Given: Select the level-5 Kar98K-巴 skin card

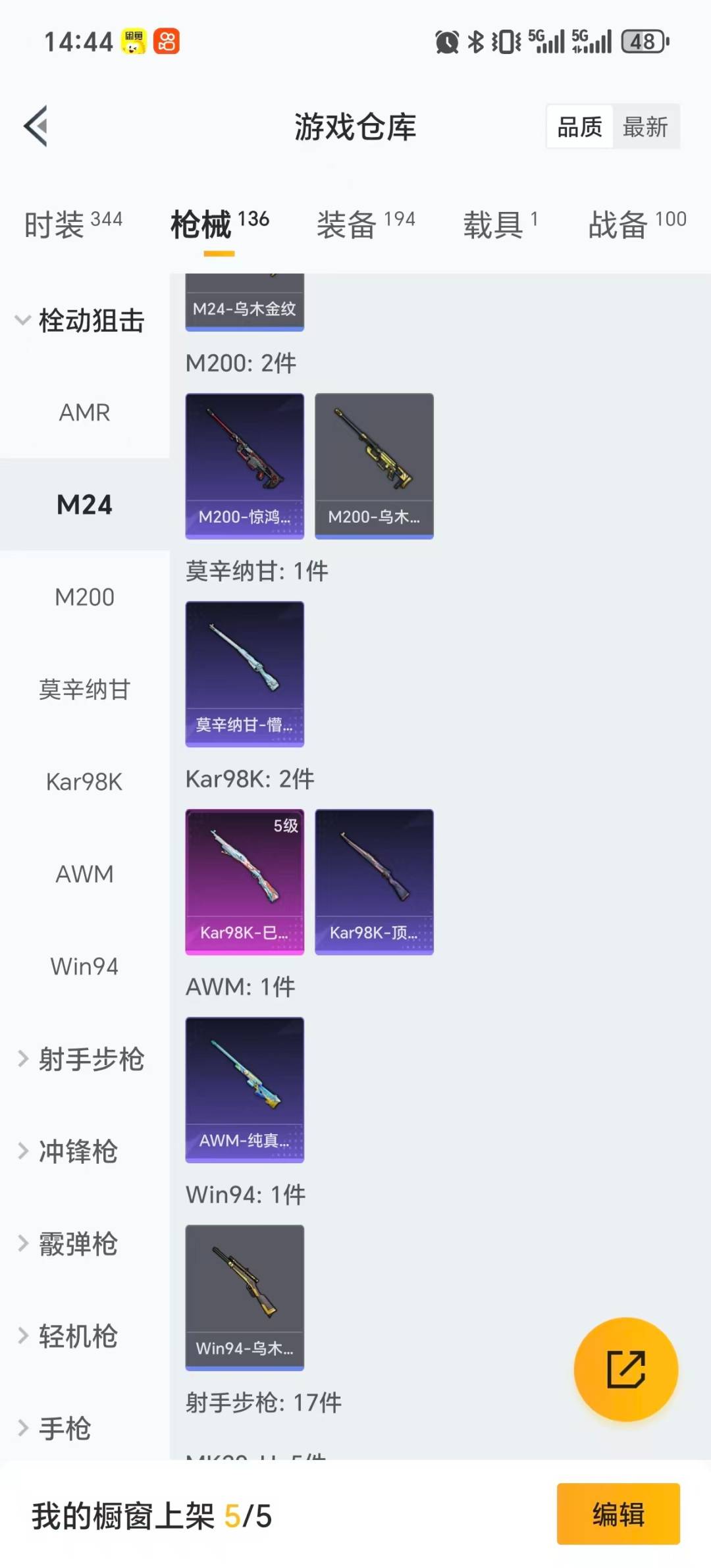Looking at the screenshot, I should [x=244, y=883].
